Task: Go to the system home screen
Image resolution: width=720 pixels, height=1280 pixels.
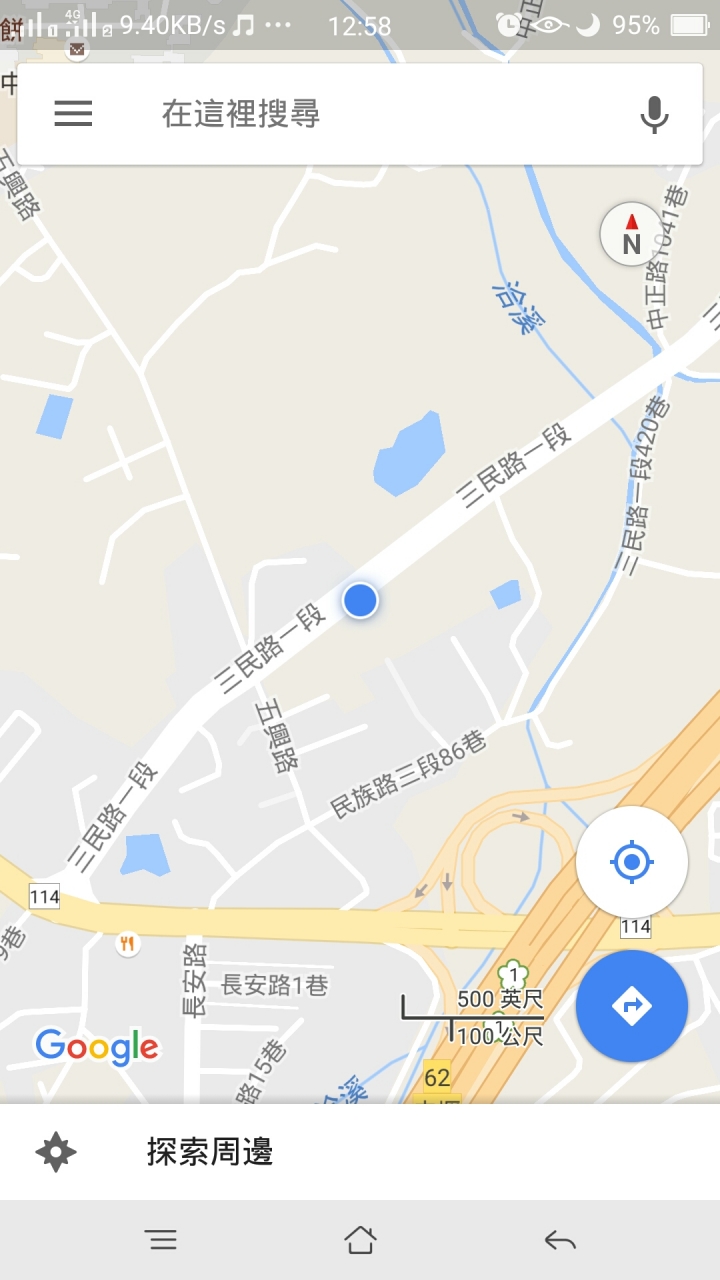Action: click(x=360, y=1240)
